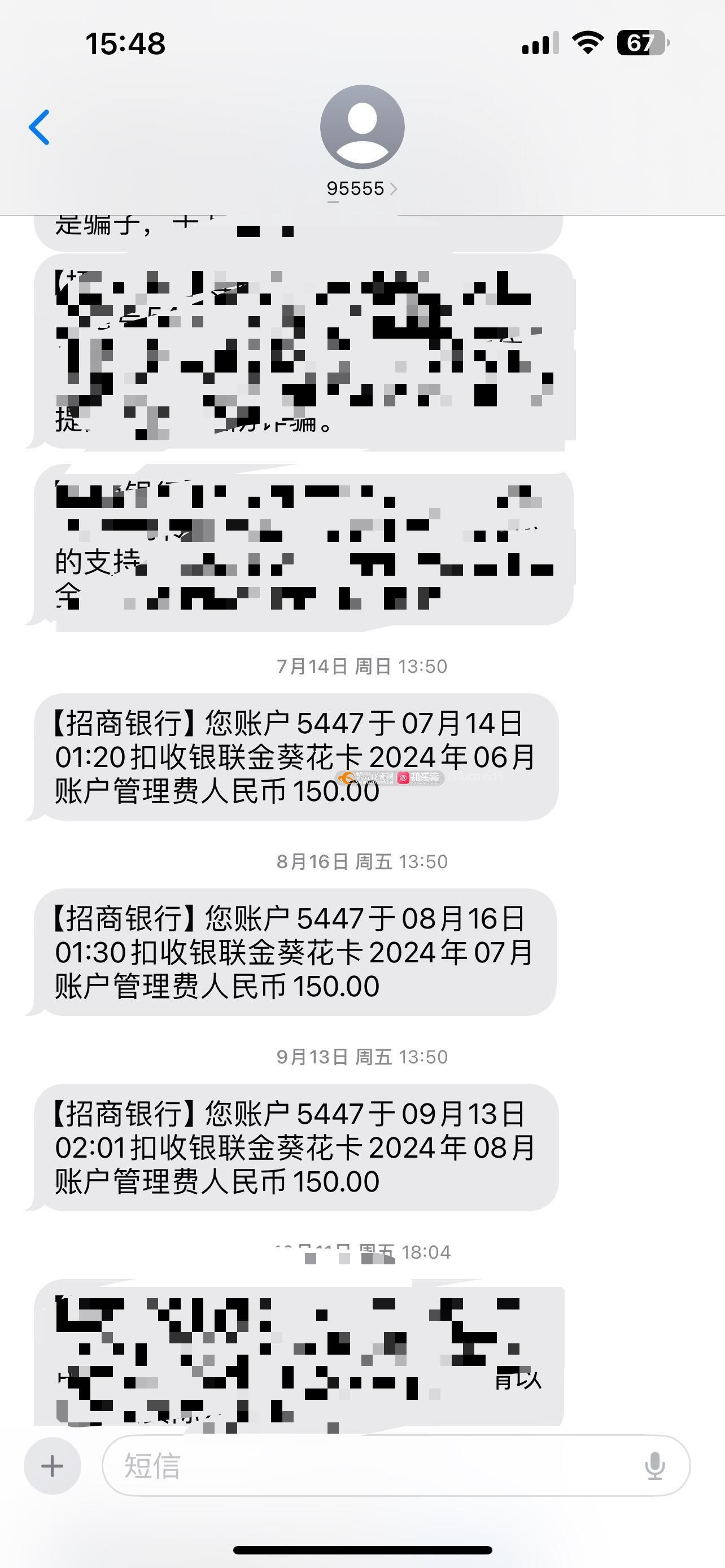Open the plus attachments menu
This screenshot has width=725, height=1568.
[53, 1465]
